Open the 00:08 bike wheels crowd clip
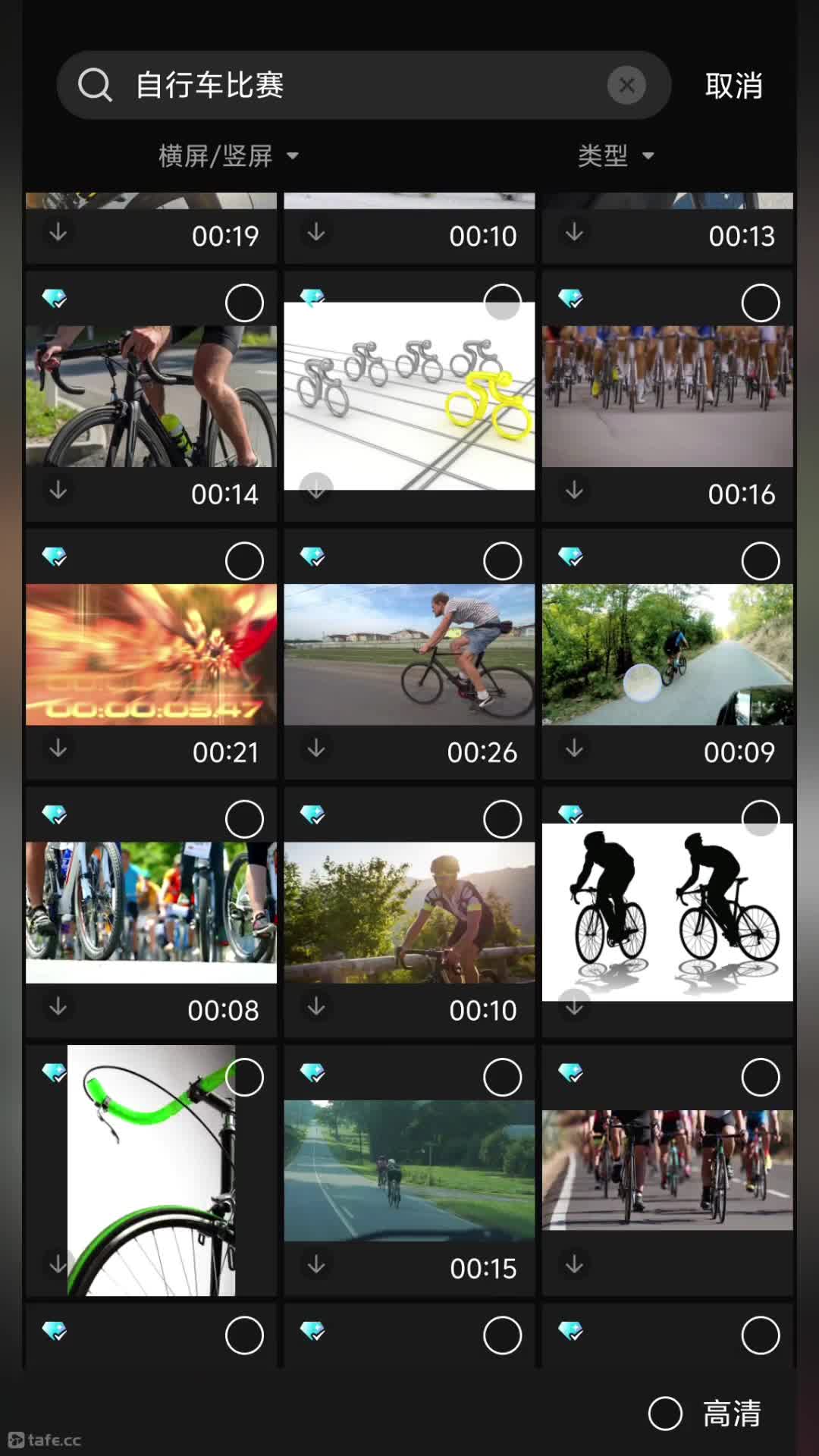Viewport: 819px width, 1456px height. [151, 912]
